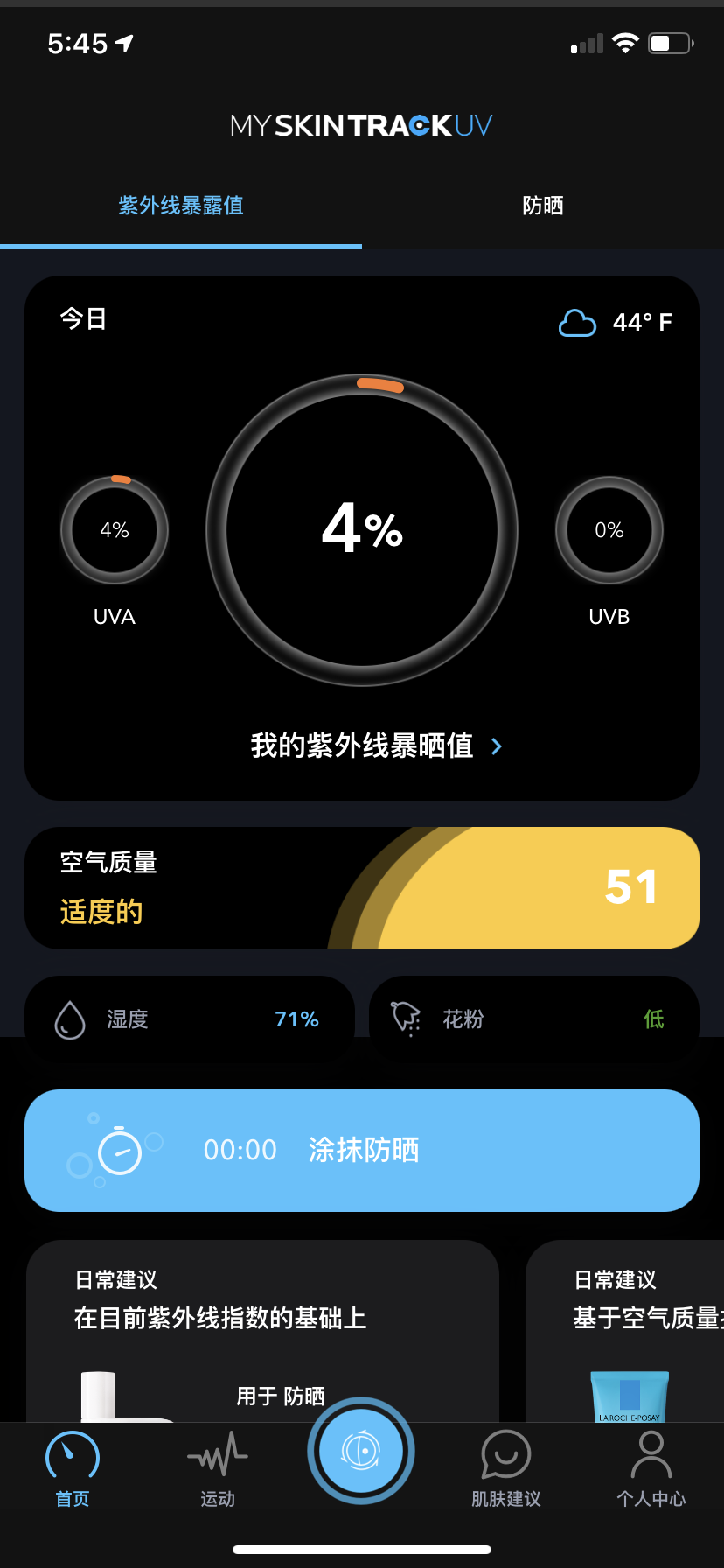Go to 首页 in bottom navigation
The height and width of the screenshot is (1568, 724).
tap(73, 1470)
